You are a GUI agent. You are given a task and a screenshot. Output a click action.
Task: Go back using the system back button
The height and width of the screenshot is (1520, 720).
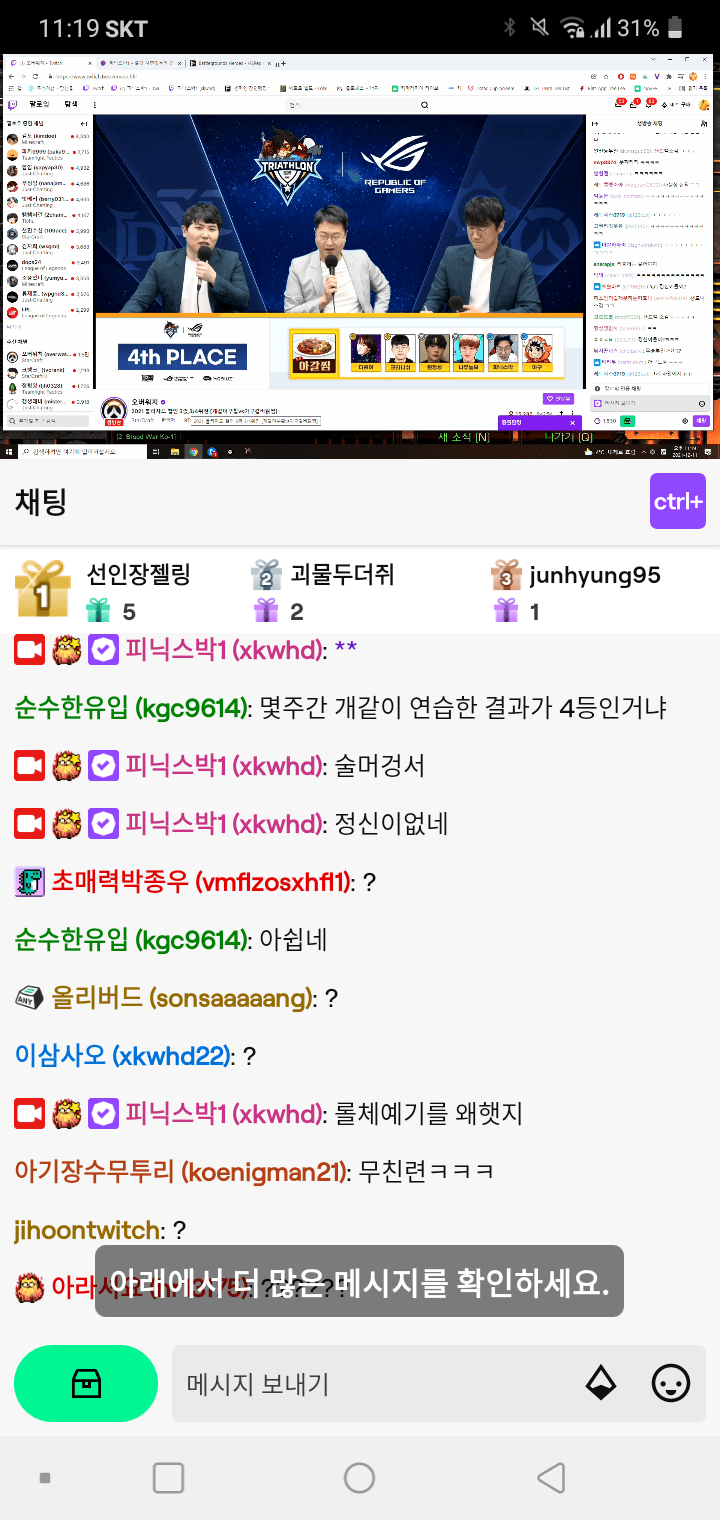551,1477
